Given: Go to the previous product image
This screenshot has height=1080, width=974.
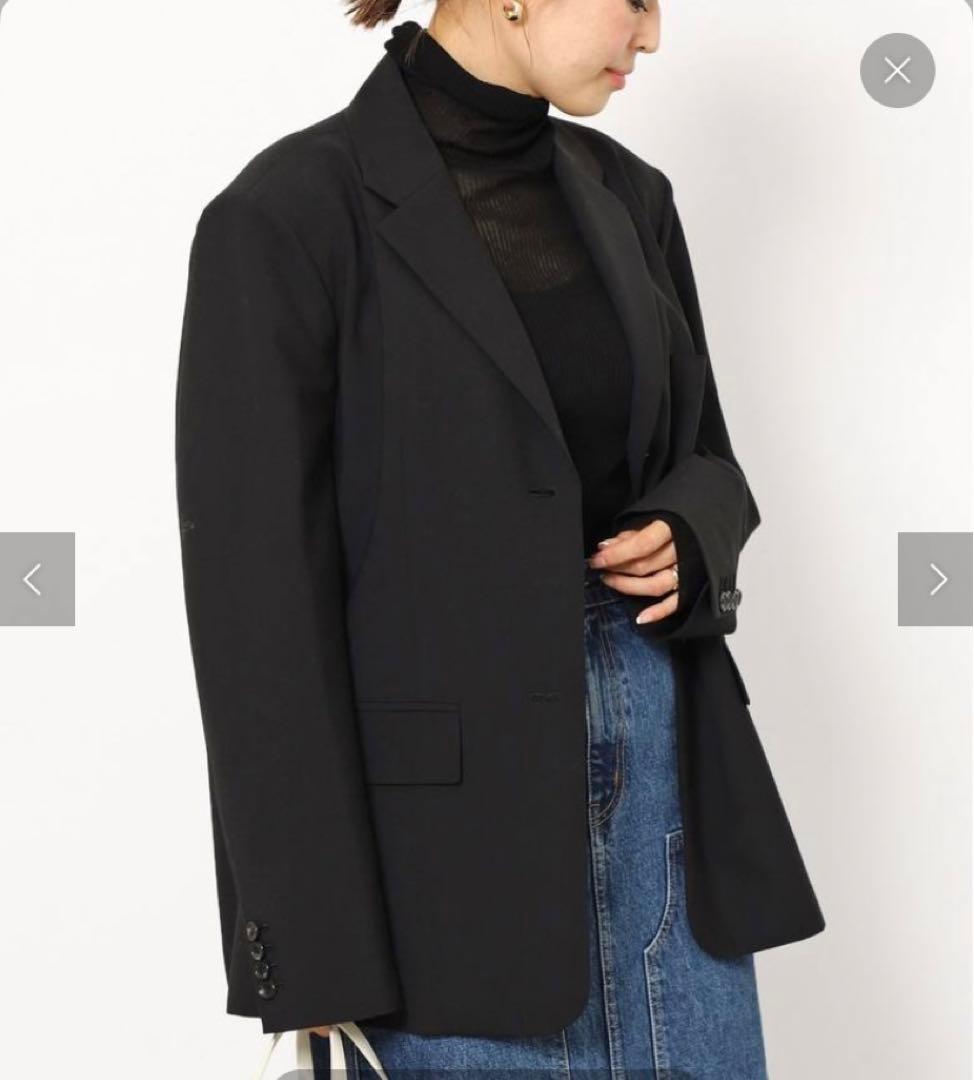Looking at the screenshot, I should point(37,579).
